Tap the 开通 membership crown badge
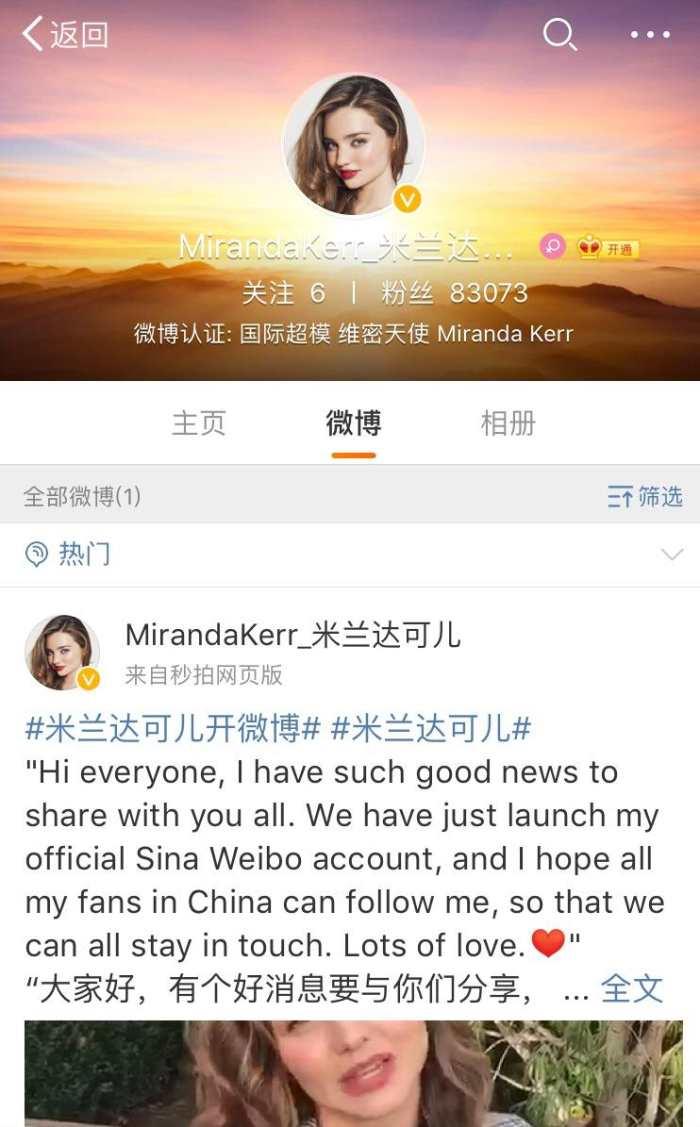The width and height of the screenshot is (700, 1127). tap(609, 247)
